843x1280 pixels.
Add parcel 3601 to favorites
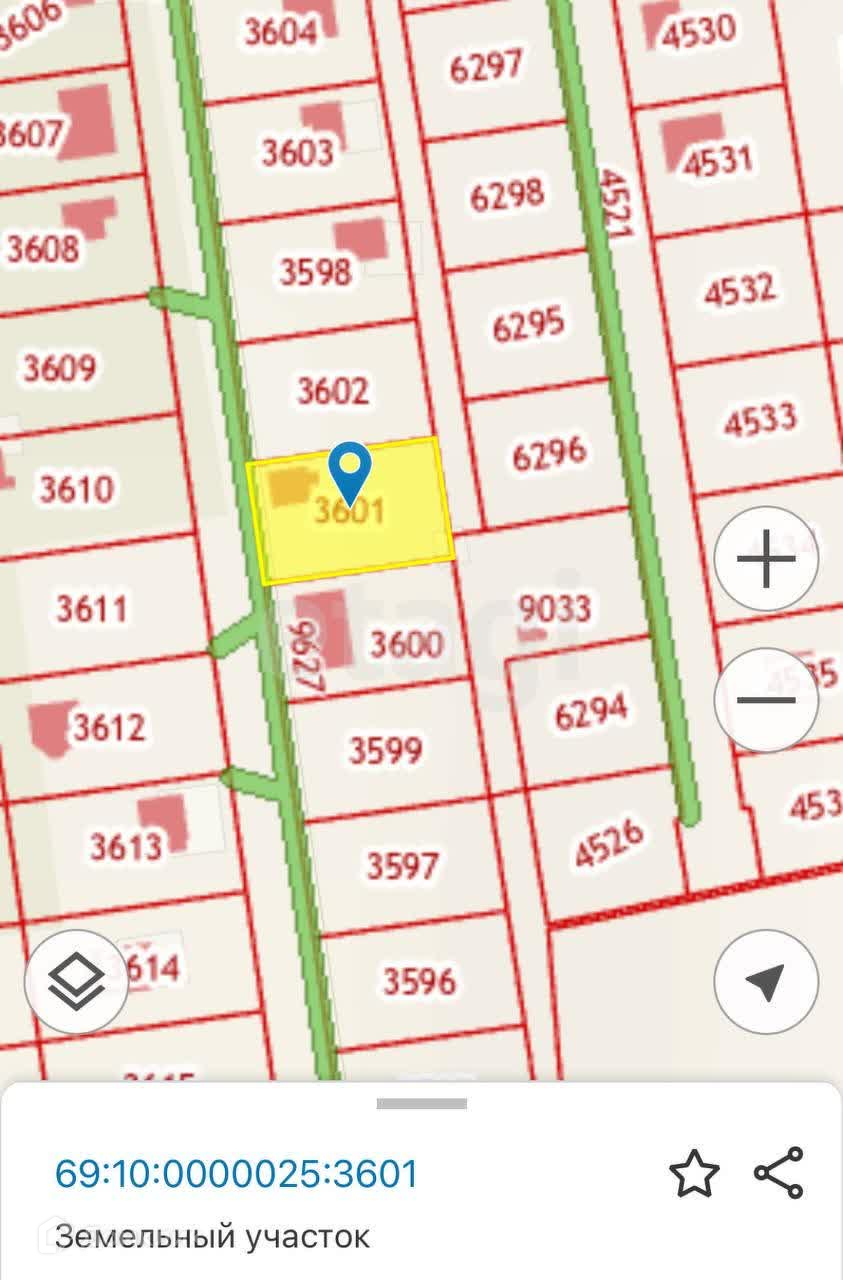pos(694,1173)
